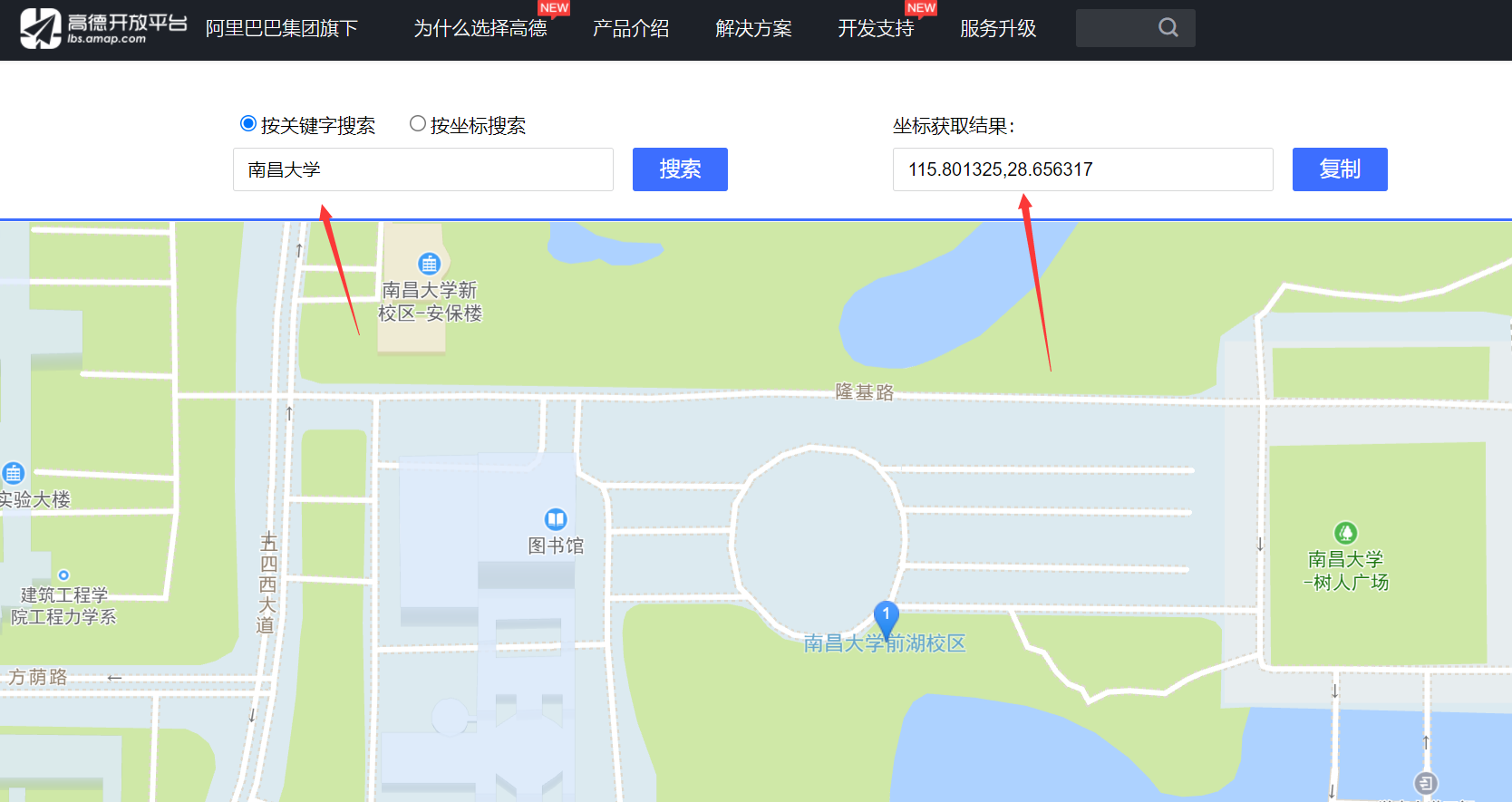This screenshot has width=1512, height=802.
Task: Tap the coordinate result field
Action: pyautogui.click(x=1082, y=169)
